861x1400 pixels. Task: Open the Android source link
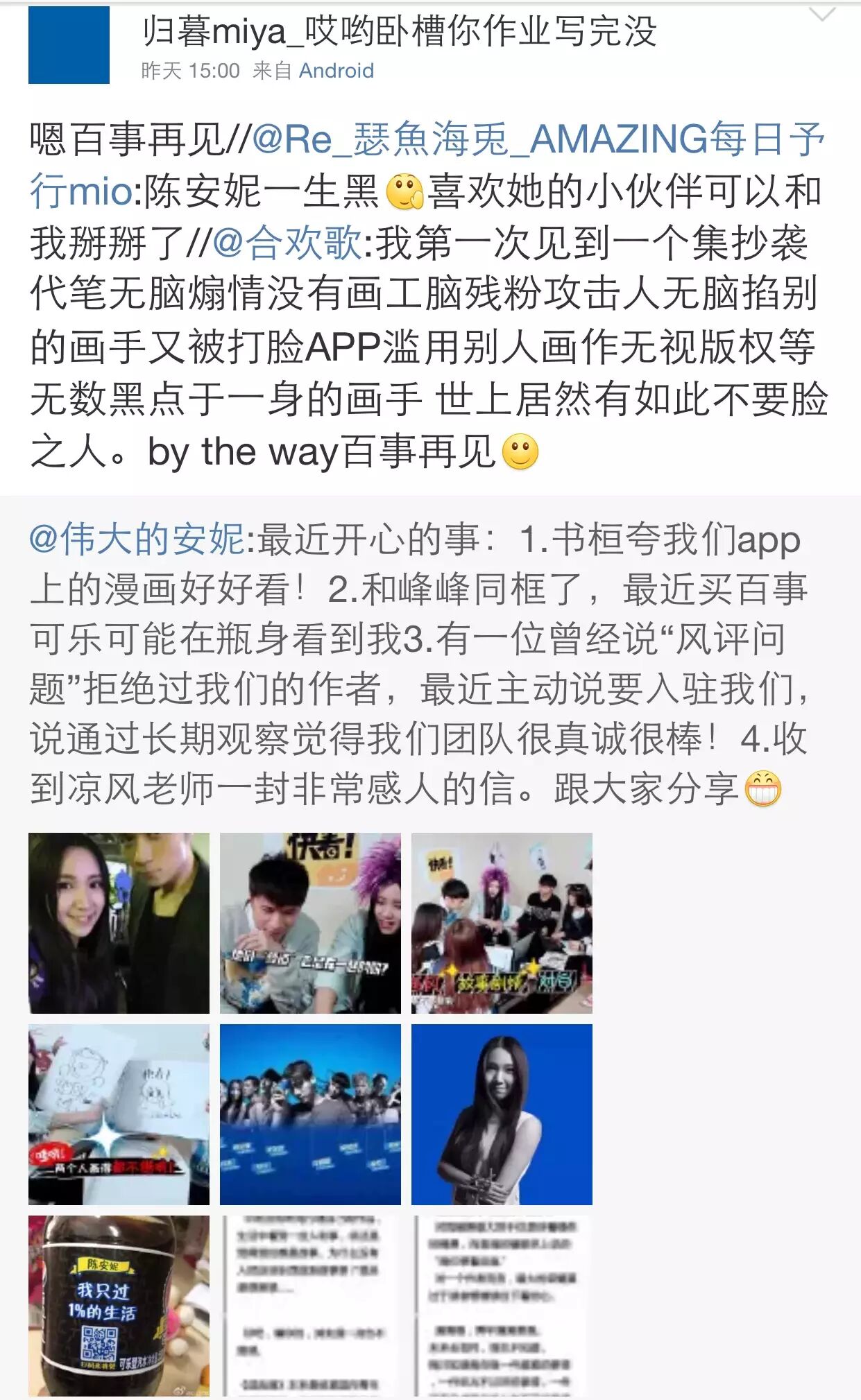[x=336, y=71]
